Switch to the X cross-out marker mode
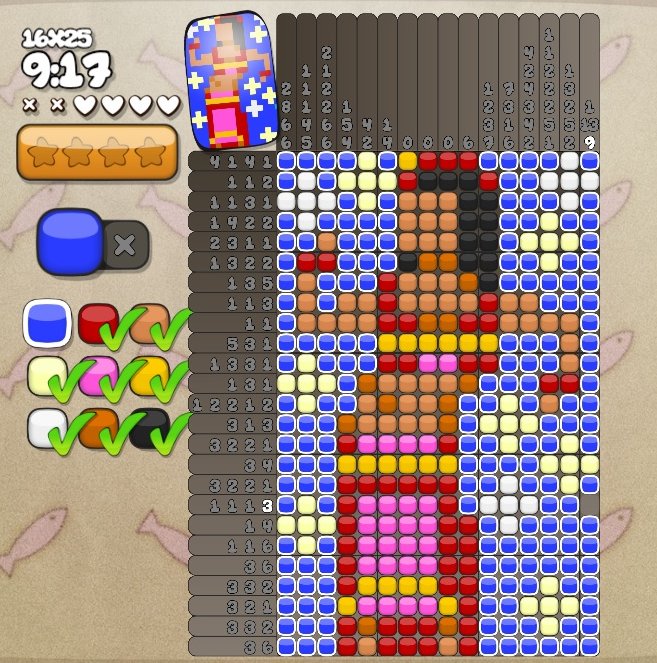The width and height of the screenshot is (657, 663). point(126,244)
